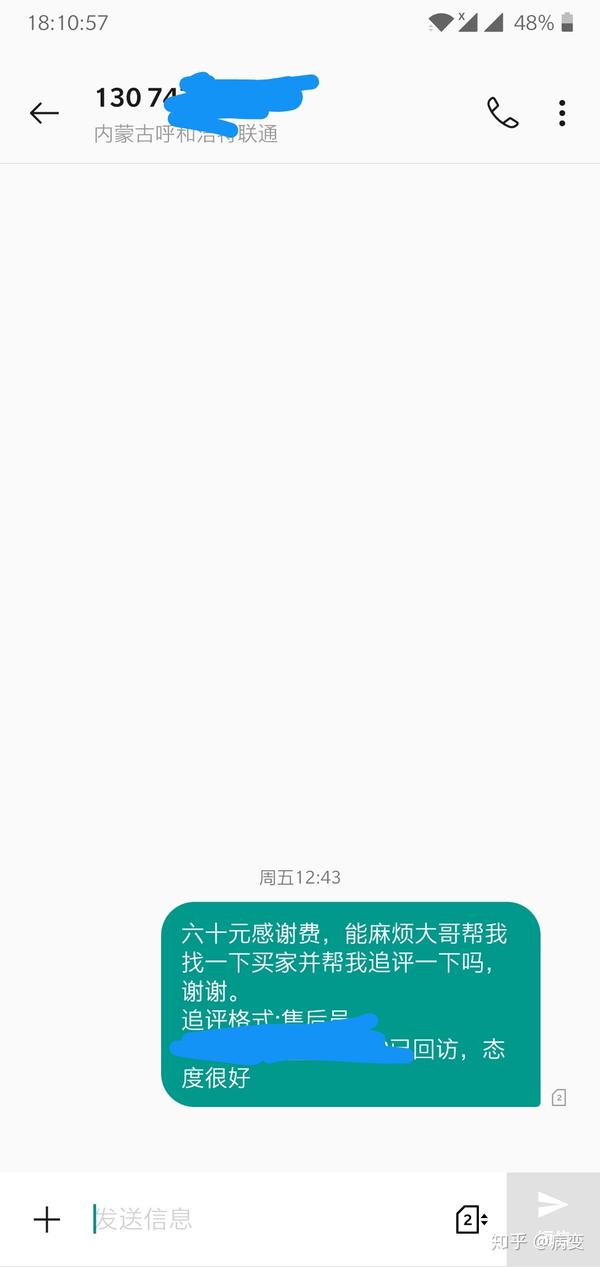Open the three-dot overflow menu

point(562,113)
